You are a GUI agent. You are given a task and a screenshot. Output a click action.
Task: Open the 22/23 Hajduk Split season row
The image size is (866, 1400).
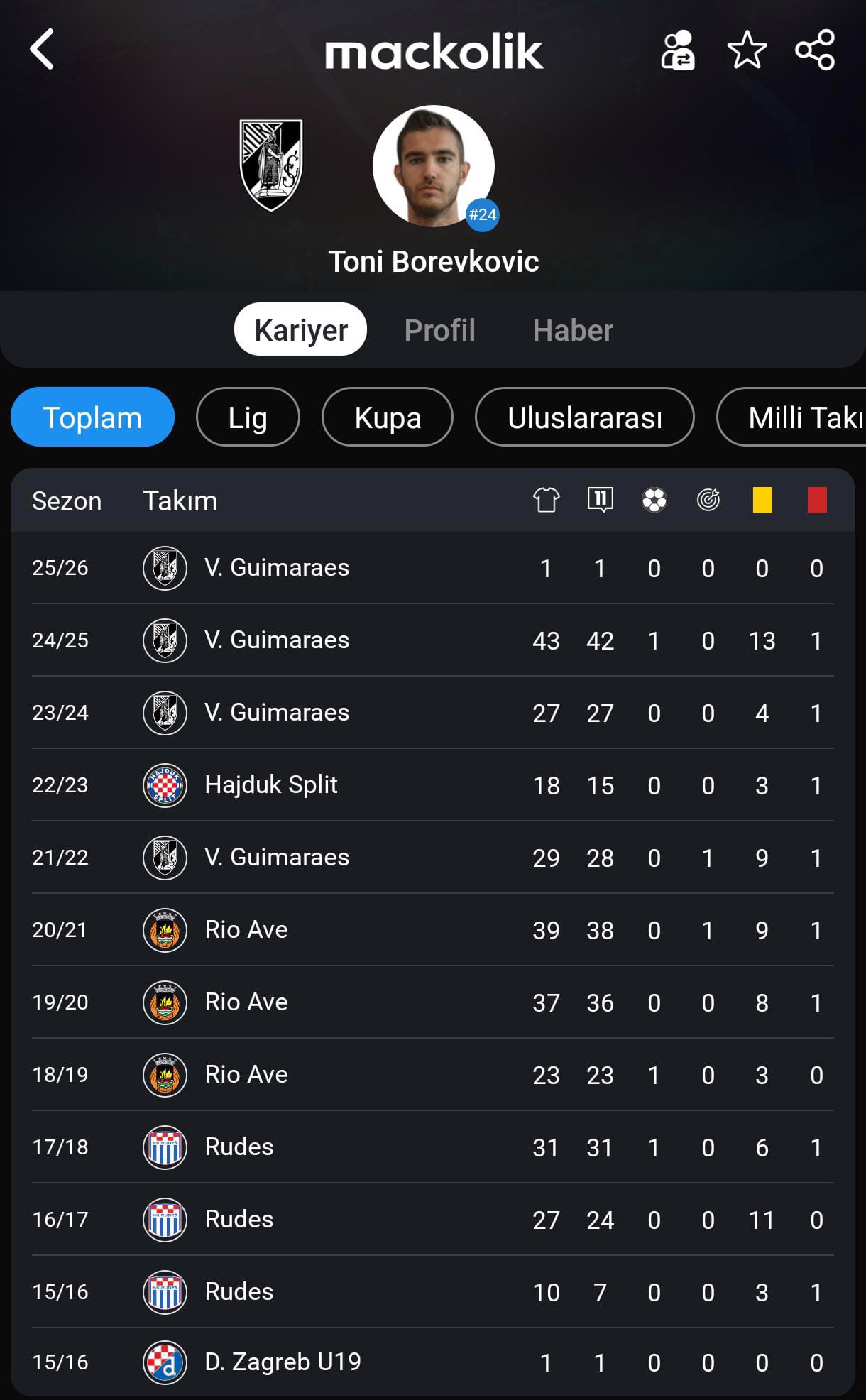[x=433, y=785]
